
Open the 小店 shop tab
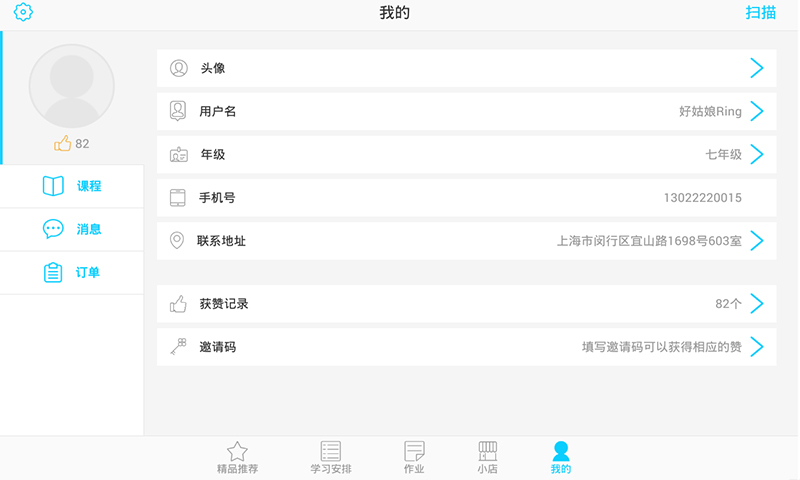pos(487,458)
